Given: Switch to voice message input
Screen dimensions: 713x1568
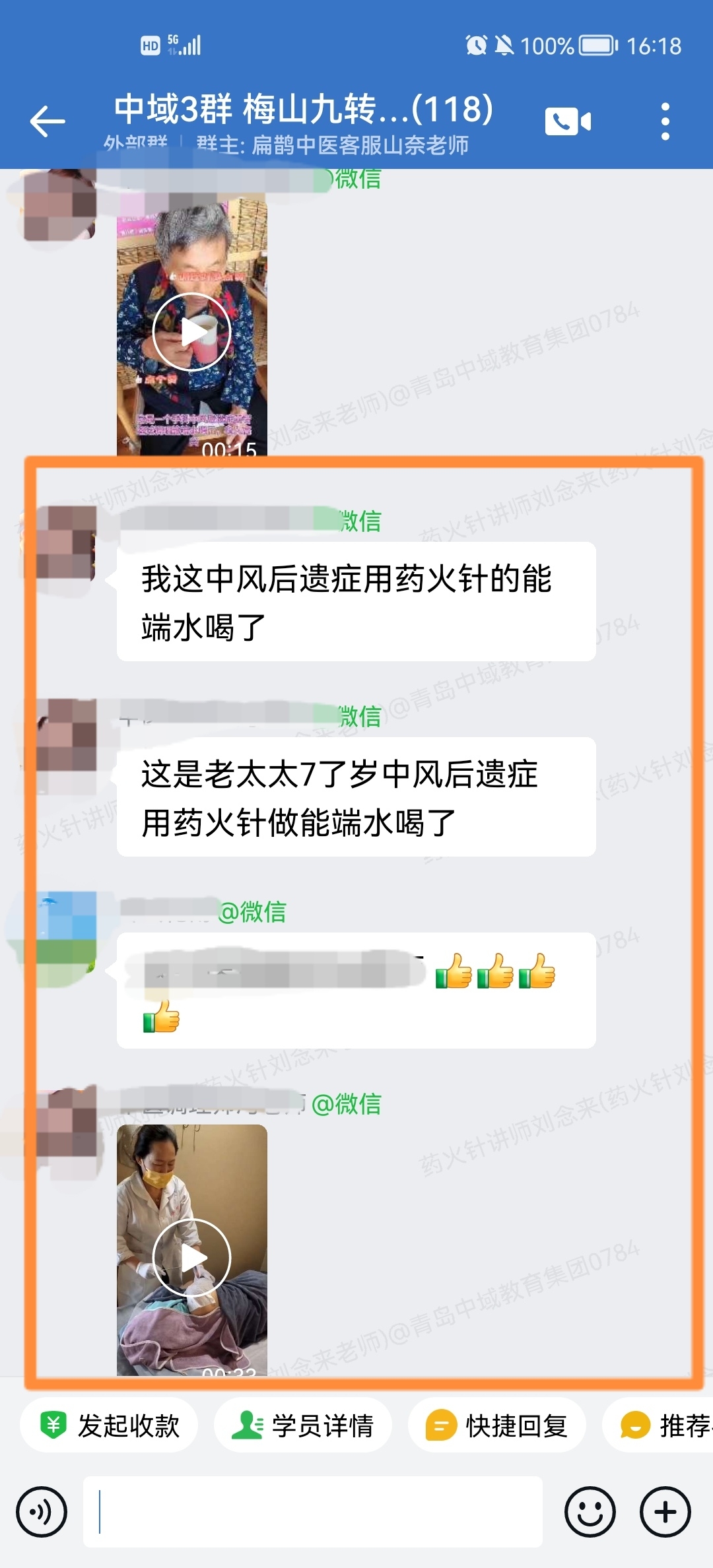Looking at the screenshot, I should click(42, 1511).
